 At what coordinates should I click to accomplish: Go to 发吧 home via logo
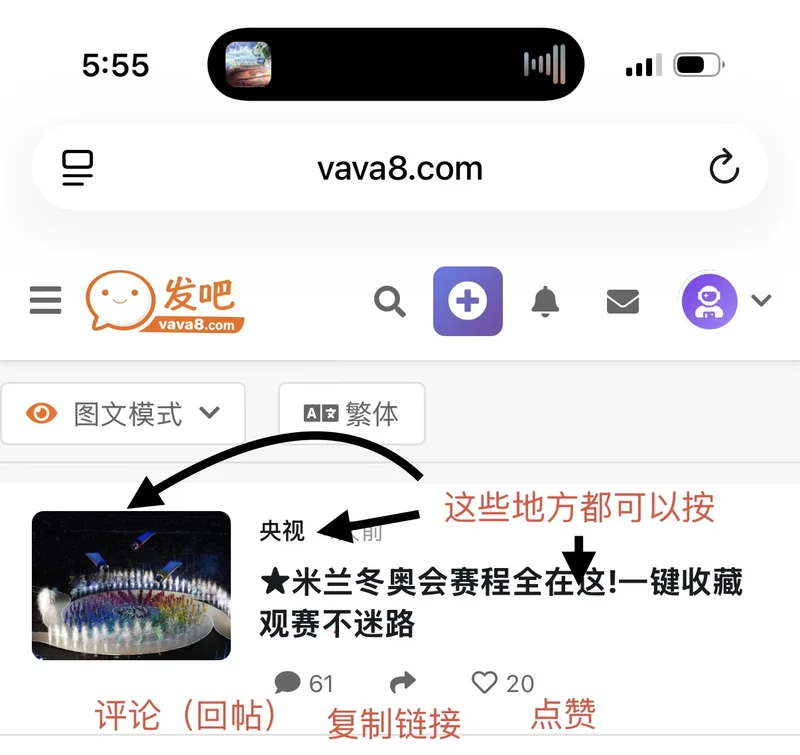[165, 300]
